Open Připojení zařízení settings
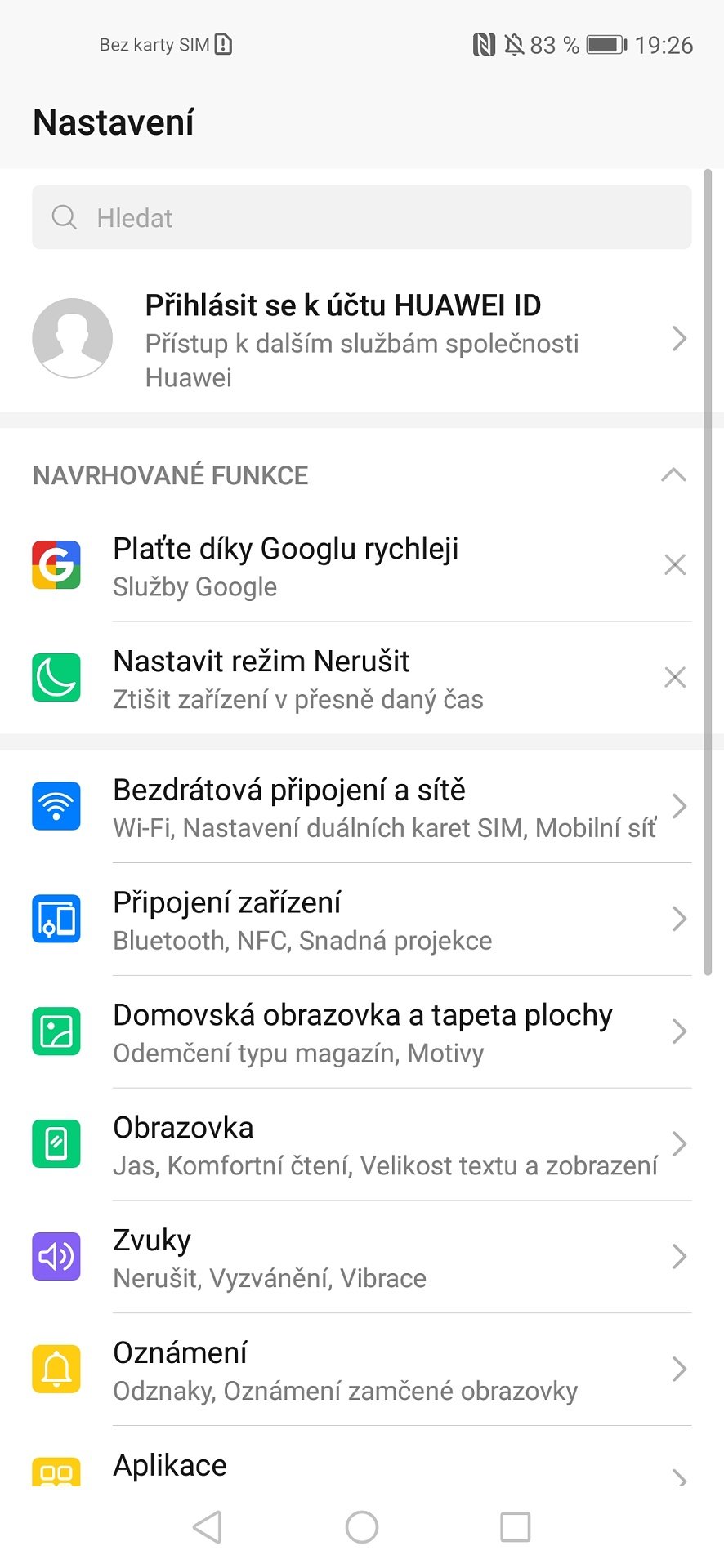Screen dimensions: 724x1568 362,920
